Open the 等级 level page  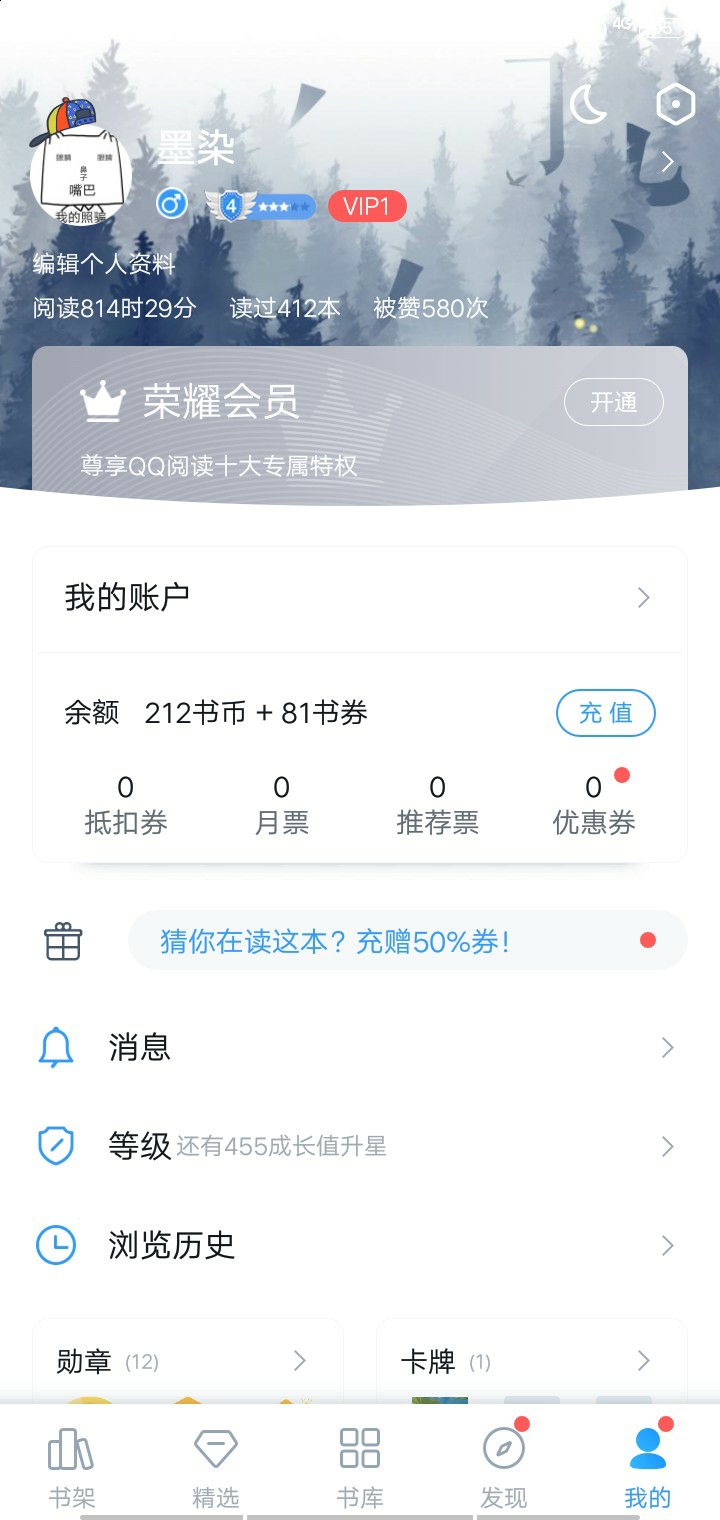(x=360, y=1146)
